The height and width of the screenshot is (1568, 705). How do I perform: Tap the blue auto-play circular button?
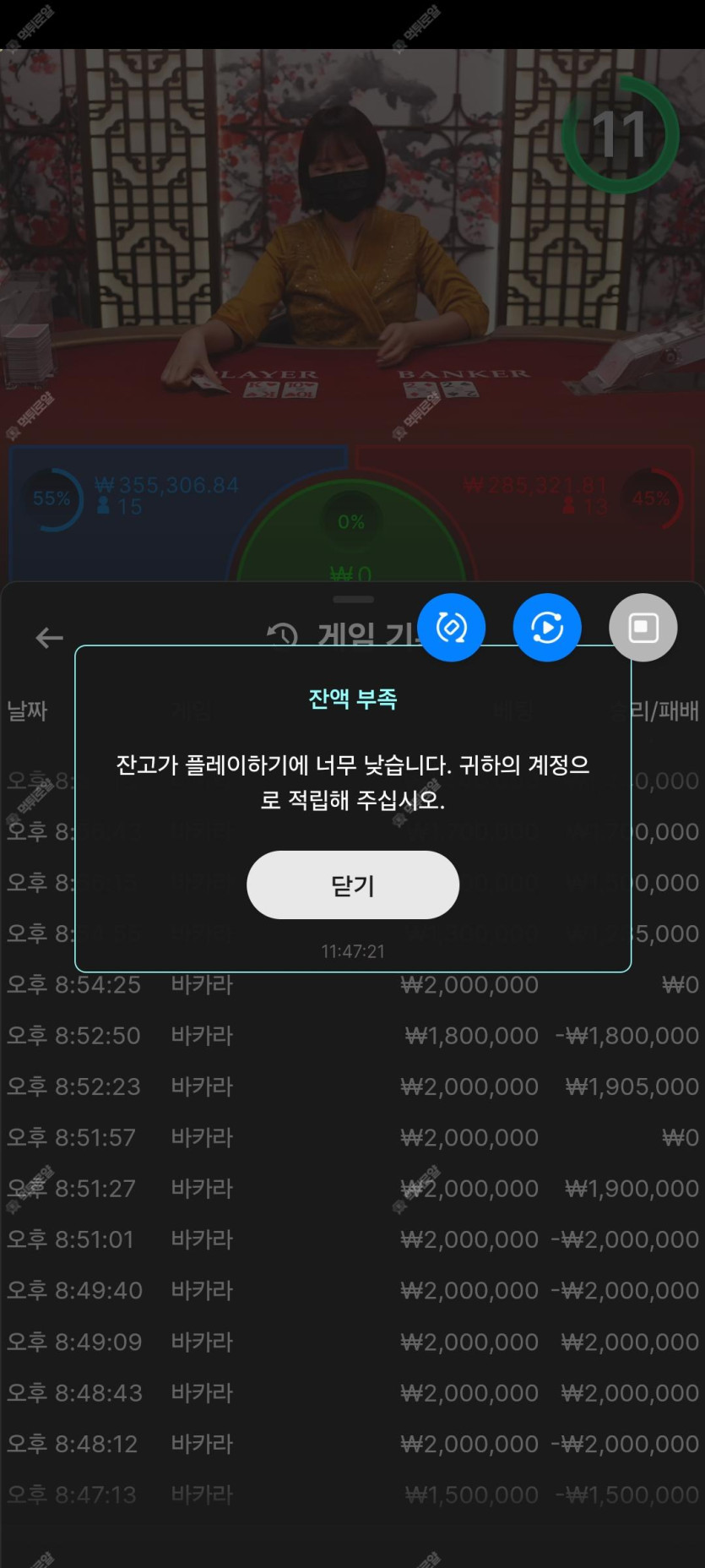point(547,628)
